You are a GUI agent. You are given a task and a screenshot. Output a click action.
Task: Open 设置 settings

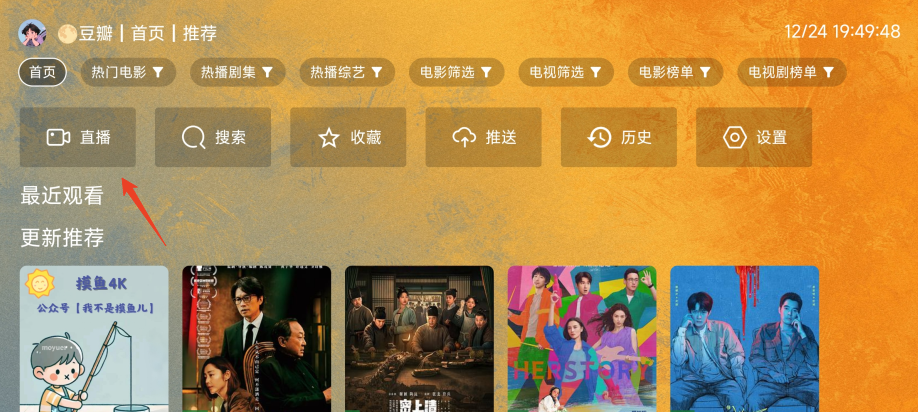click(754, 137)
